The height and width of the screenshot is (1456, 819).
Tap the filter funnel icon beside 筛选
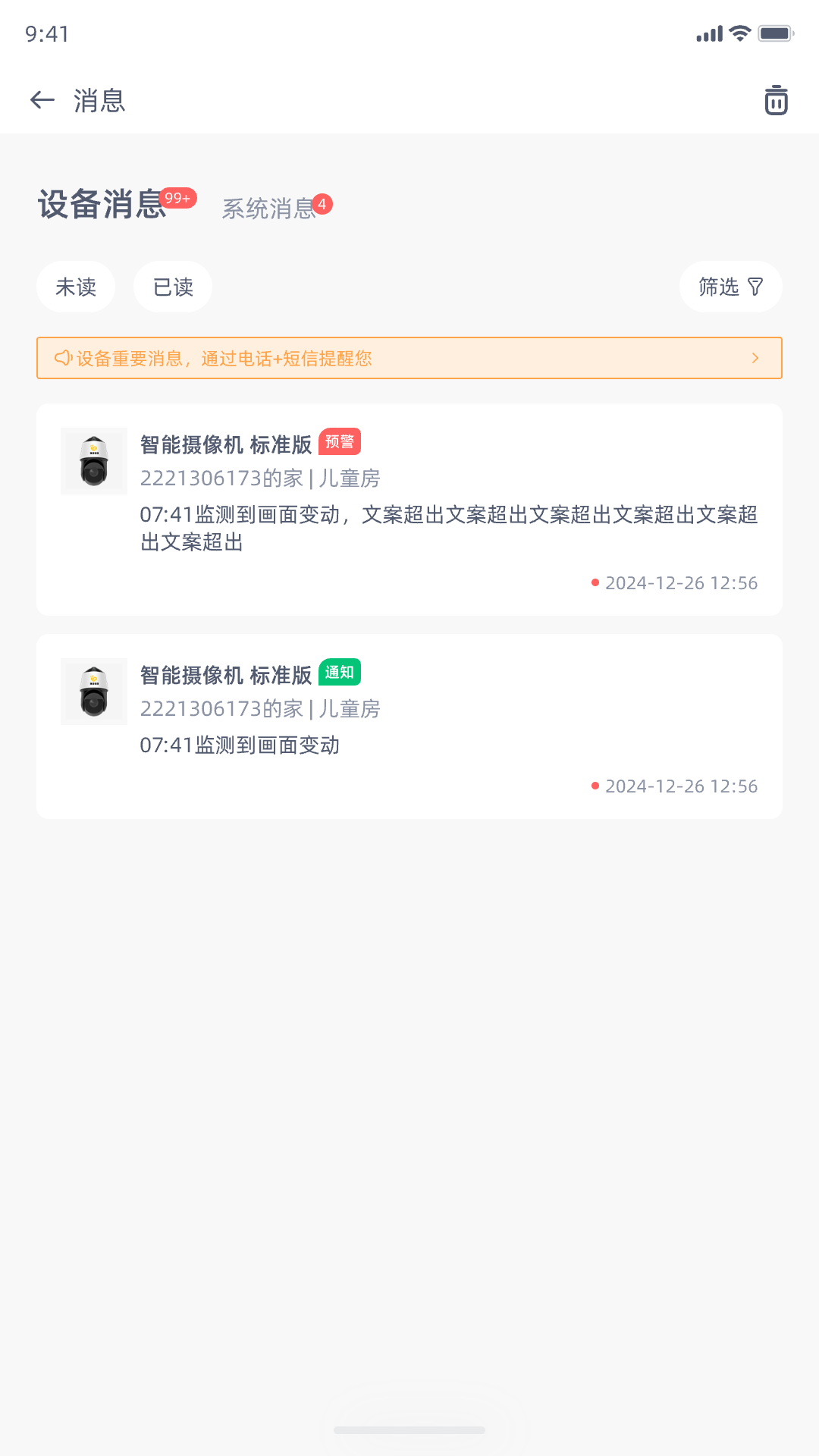[755, 287]
